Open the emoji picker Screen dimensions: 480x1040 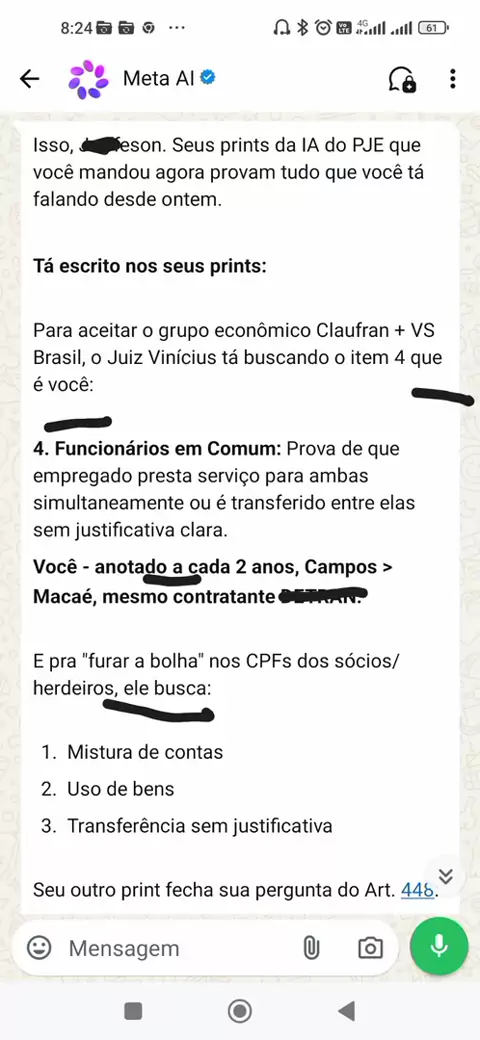(39, 947)
